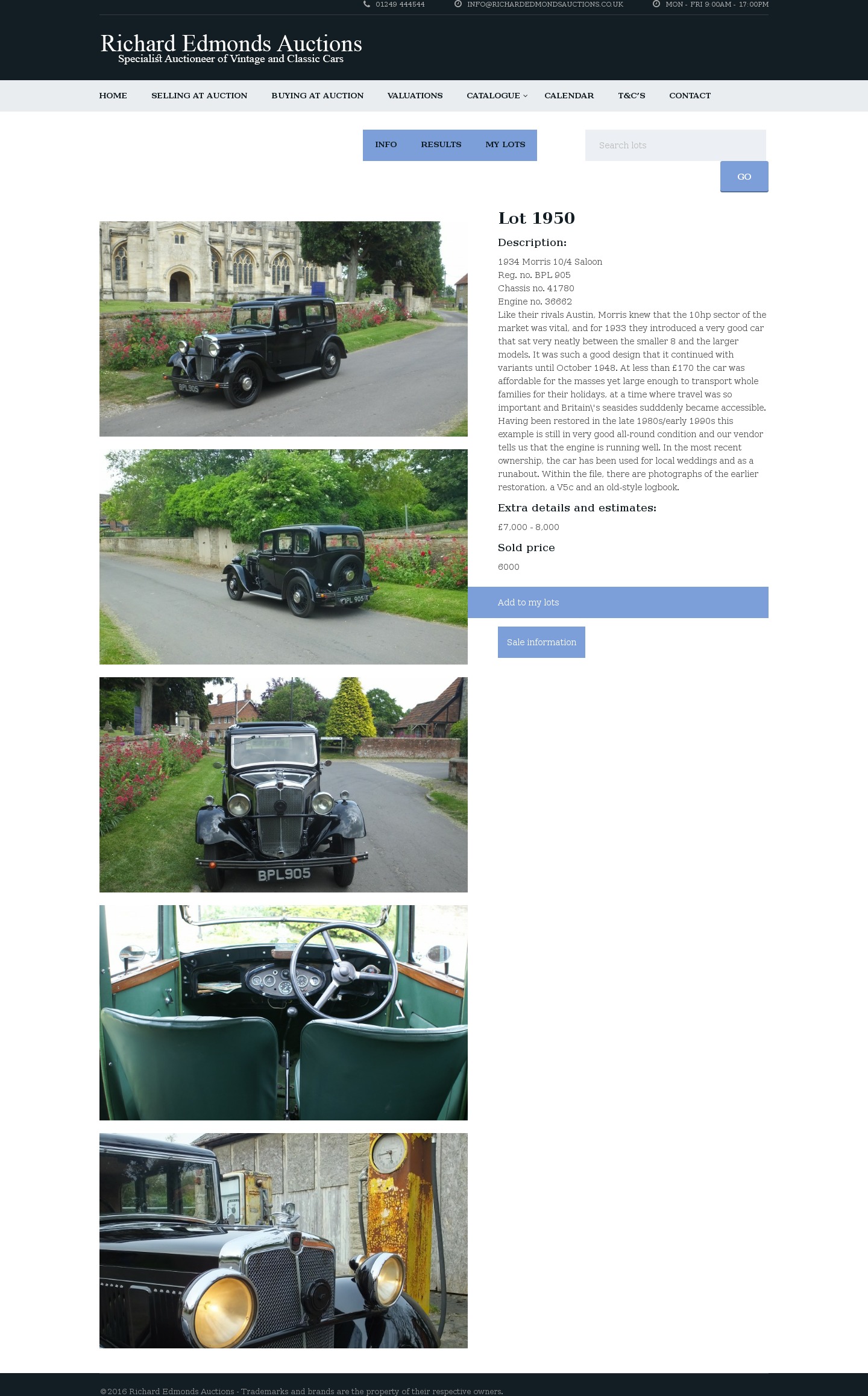Switch to the Info tab
The image size is (868, 1396).
tap(386, 145)
